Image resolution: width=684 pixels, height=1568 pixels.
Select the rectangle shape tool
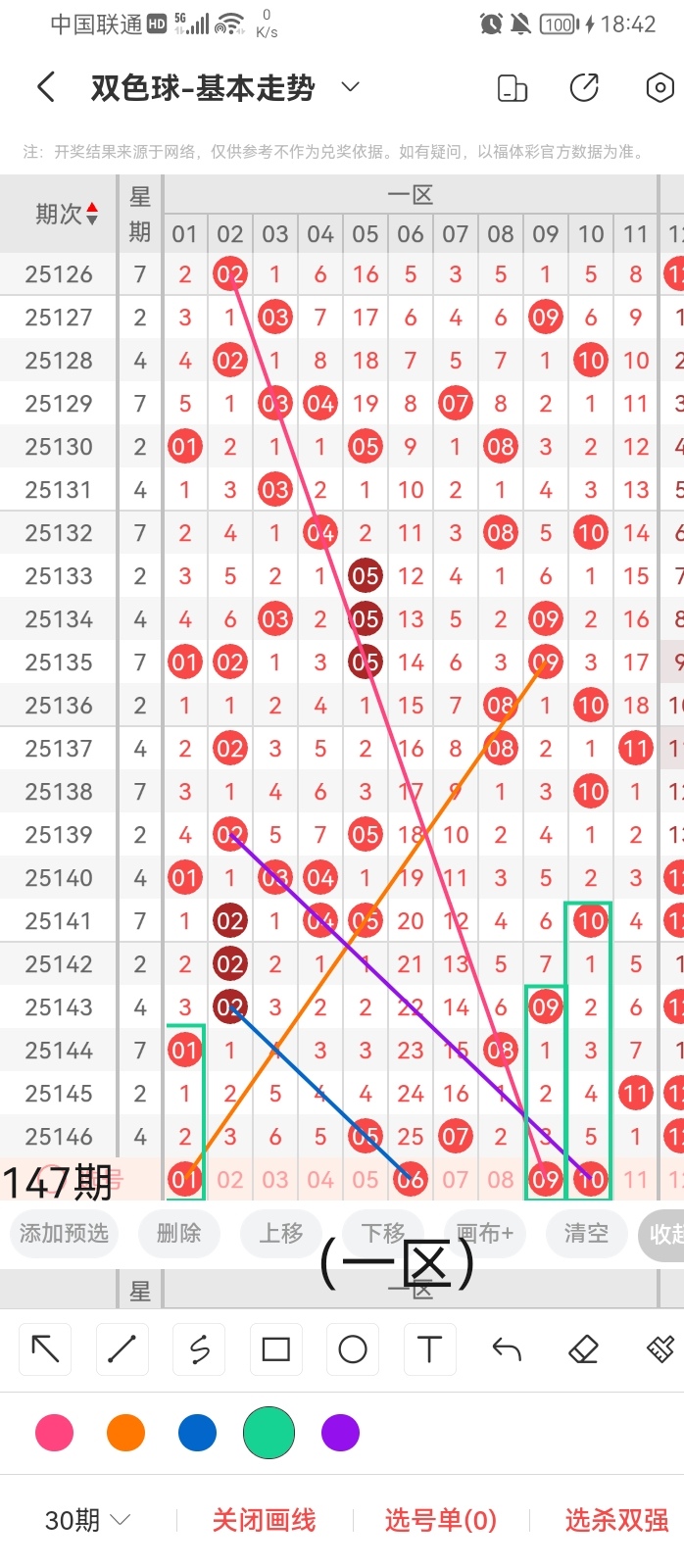[x=276, y=1349]
